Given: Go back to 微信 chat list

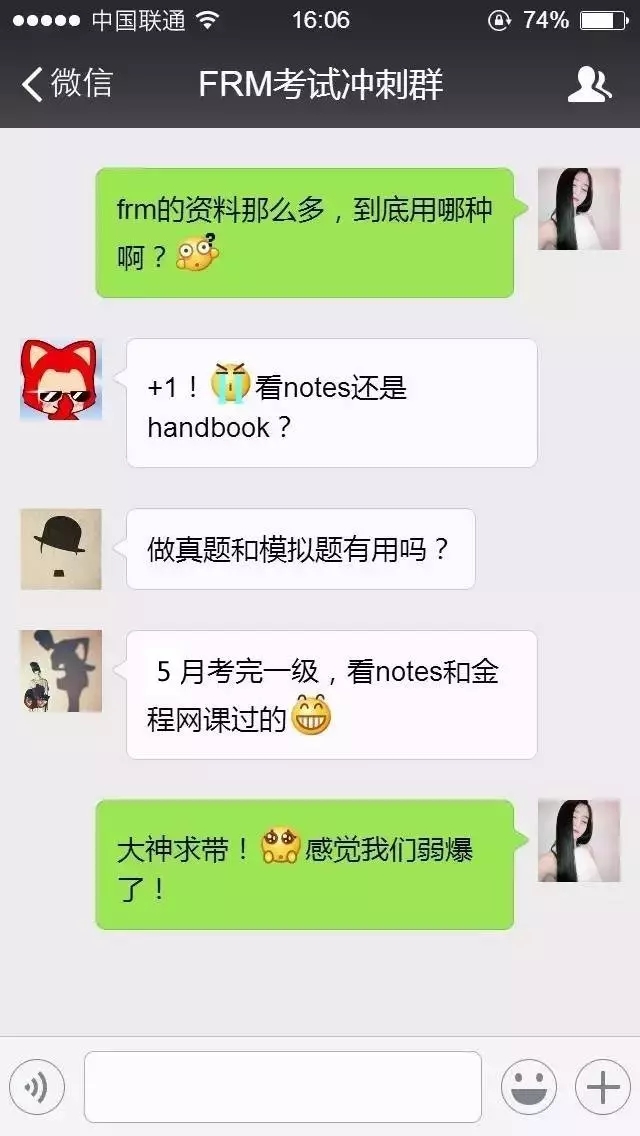Looking at the screenshot, I should coord(66,84).
